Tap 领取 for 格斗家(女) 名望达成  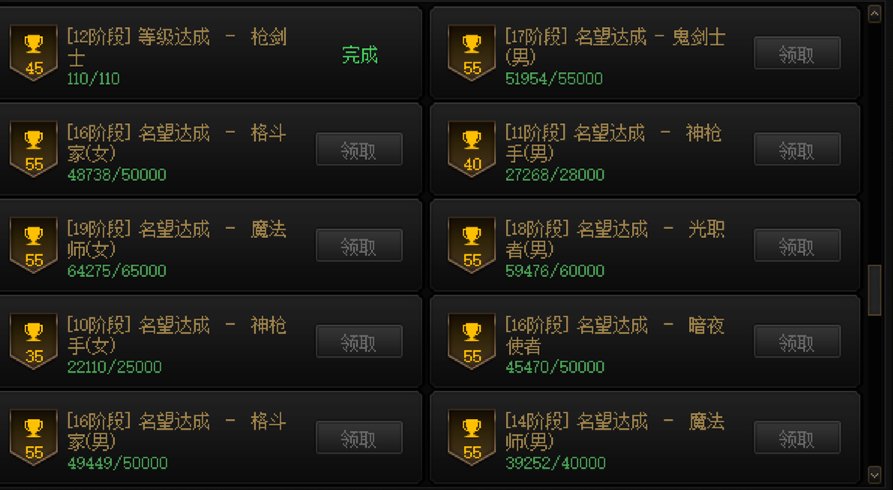tap(359, 150)
